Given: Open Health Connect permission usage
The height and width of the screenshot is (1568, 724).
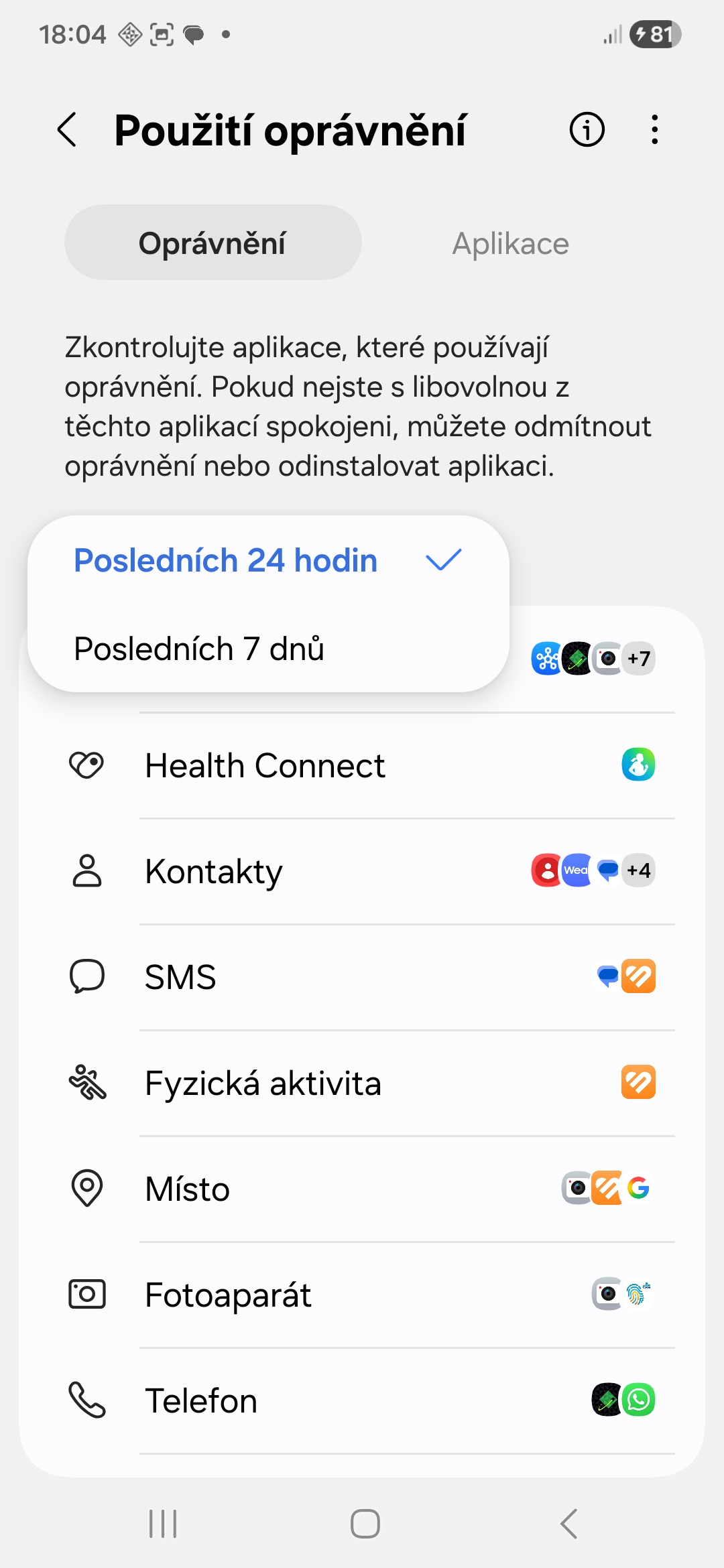Looking at the screenshot, I should (362, 765).
